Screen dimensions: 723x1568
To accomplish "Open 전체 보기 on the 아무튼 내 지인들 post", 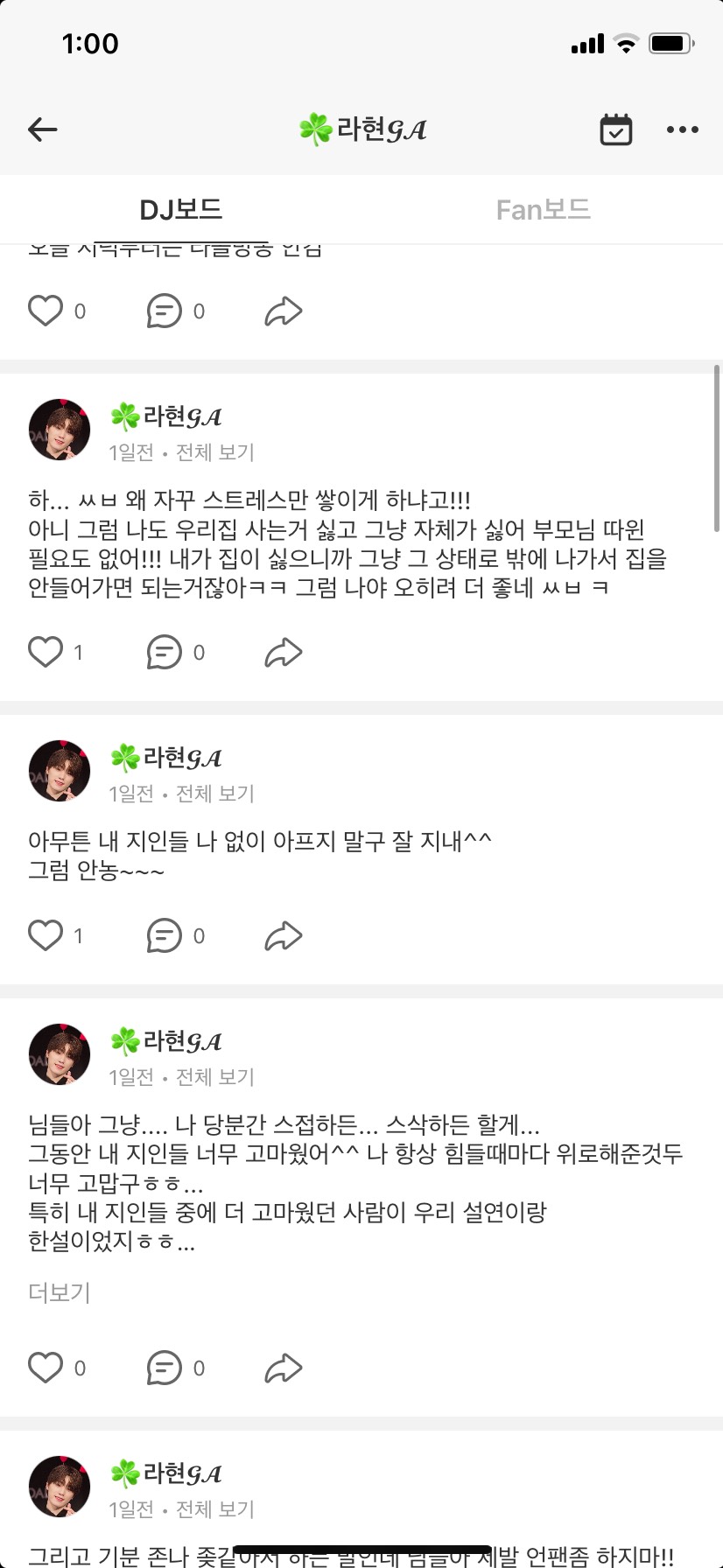I will [x=214, y=794].
